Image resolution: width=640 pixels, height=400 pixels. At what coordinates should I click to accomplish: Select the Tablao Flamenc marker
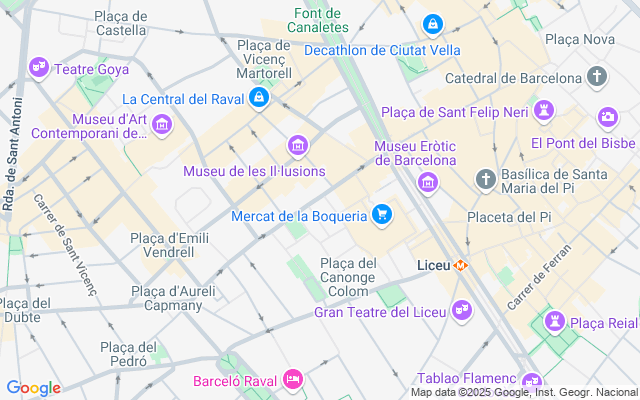click(x=531, y=380)
